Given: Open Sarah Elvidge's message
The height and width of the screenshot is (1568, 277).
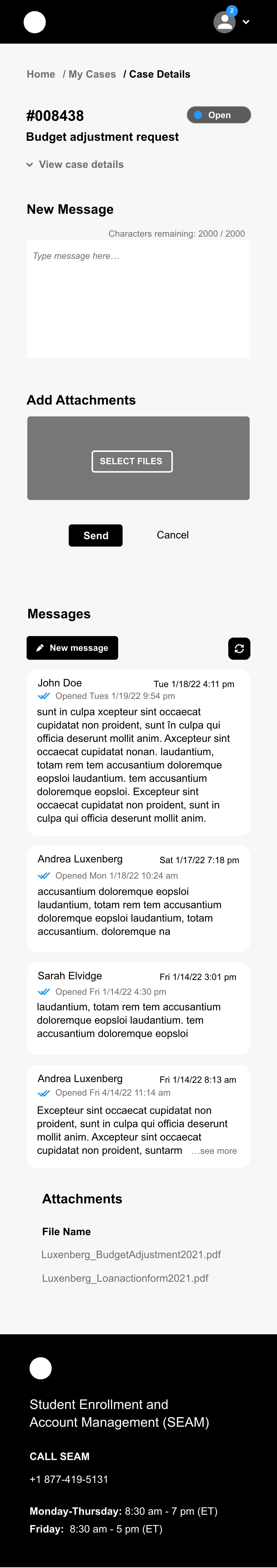Looking at the screenshot, I should [x=138, y=1008].
